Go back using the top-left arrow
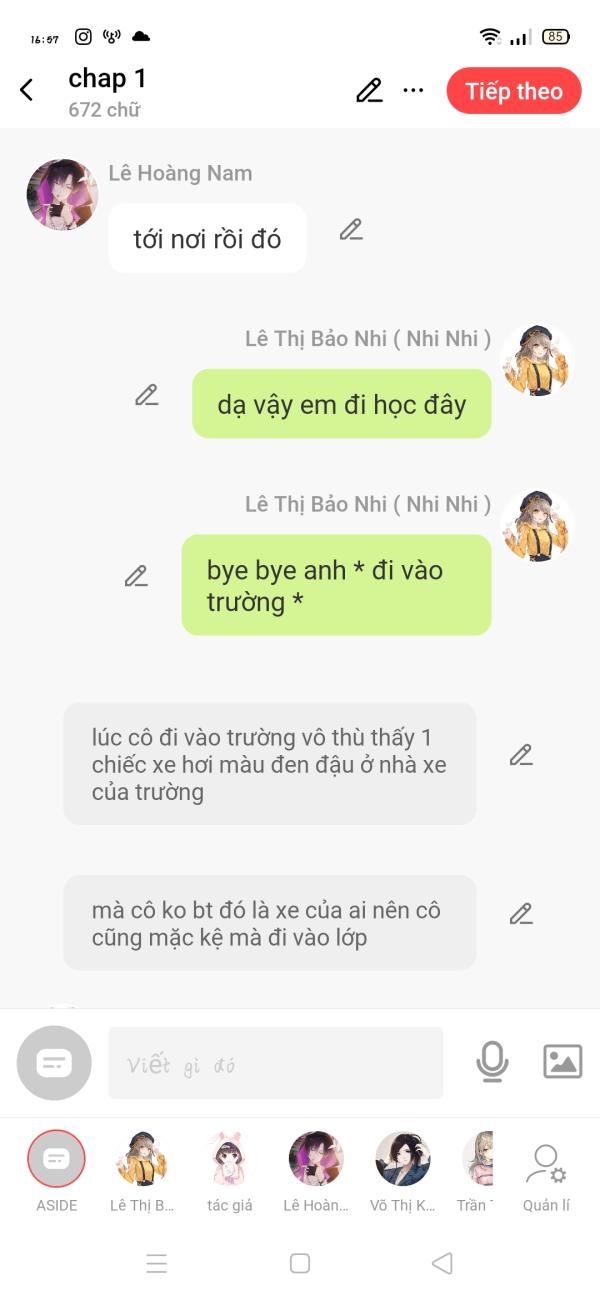 click(x=27, y=91)
